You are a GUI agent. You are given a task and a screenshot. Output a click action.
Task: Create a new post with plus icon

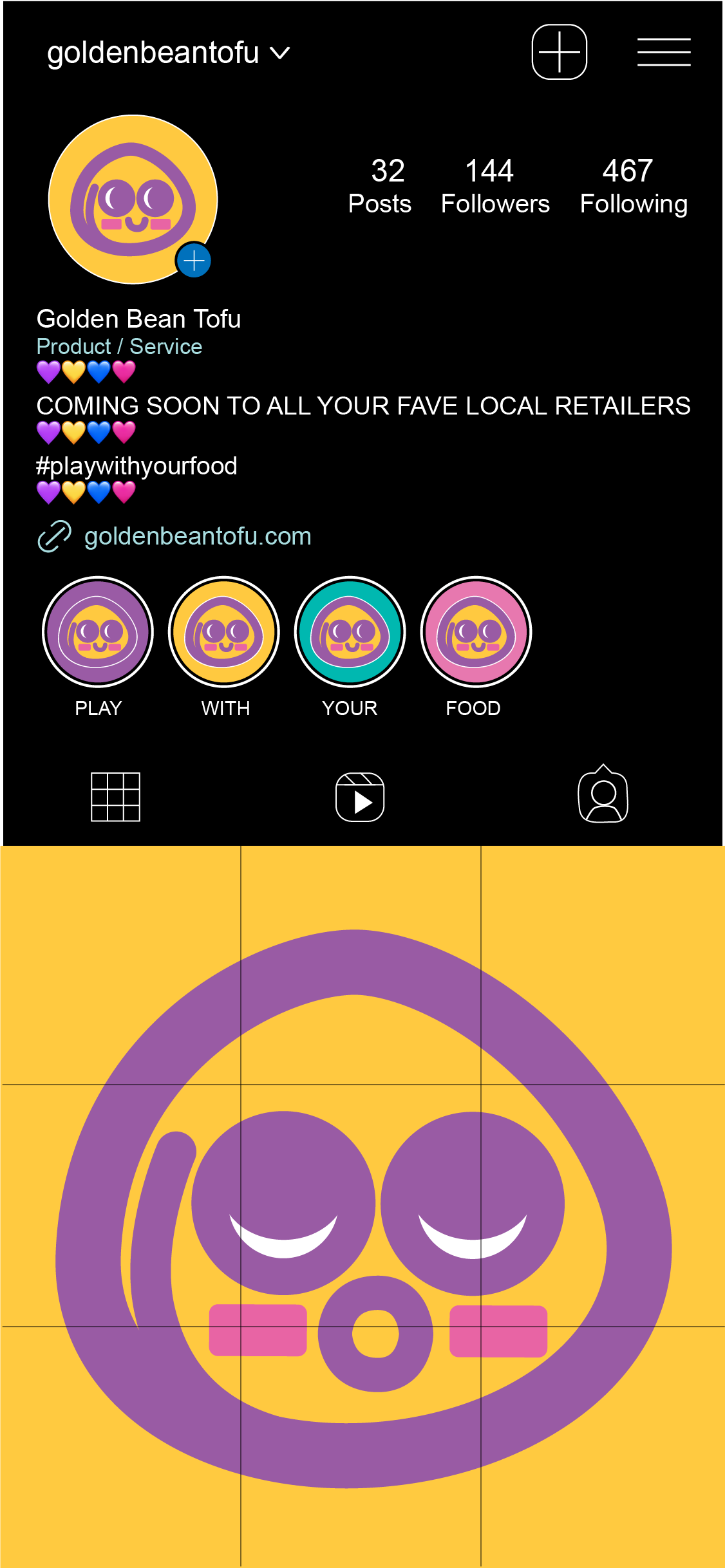559,52
